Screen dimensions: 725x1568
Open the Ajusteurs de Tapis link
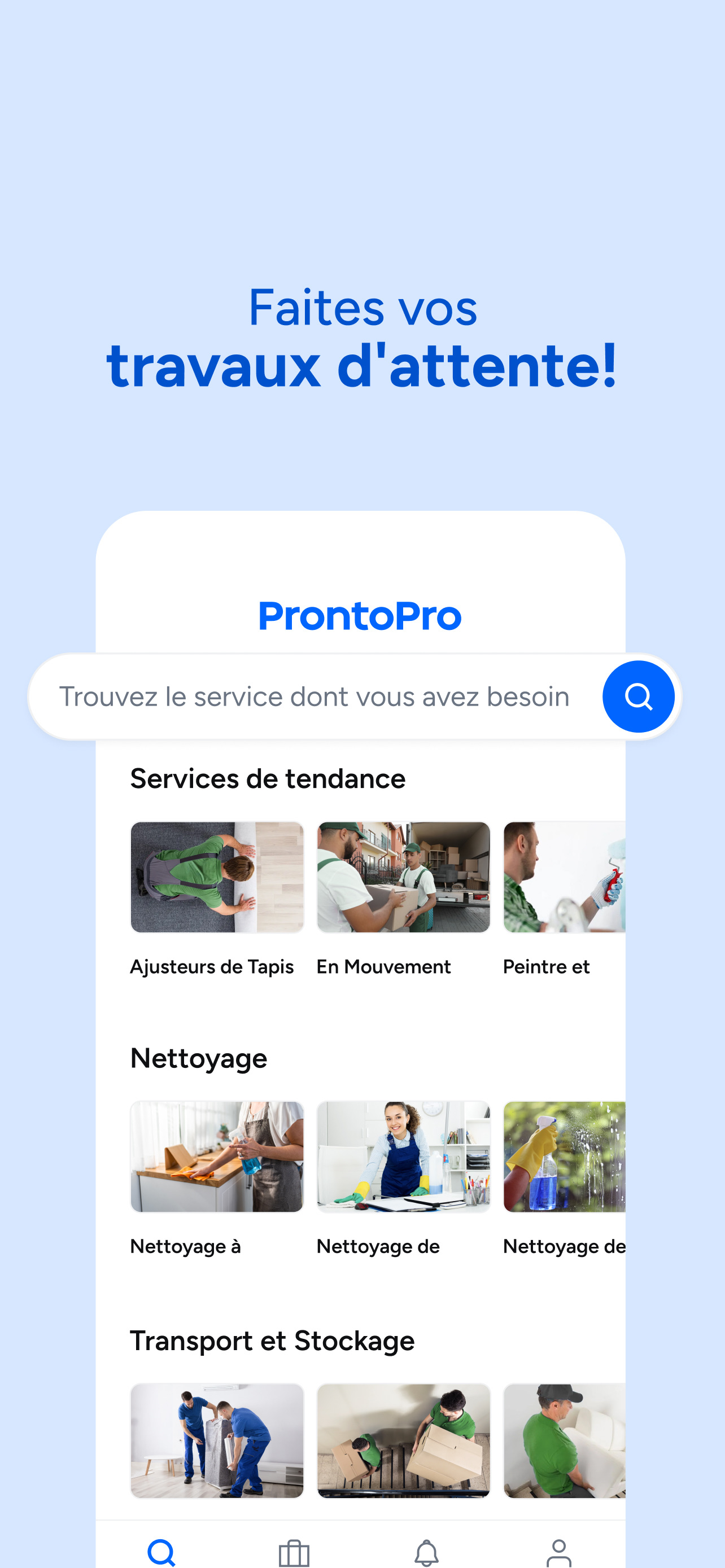coord(212,966)
